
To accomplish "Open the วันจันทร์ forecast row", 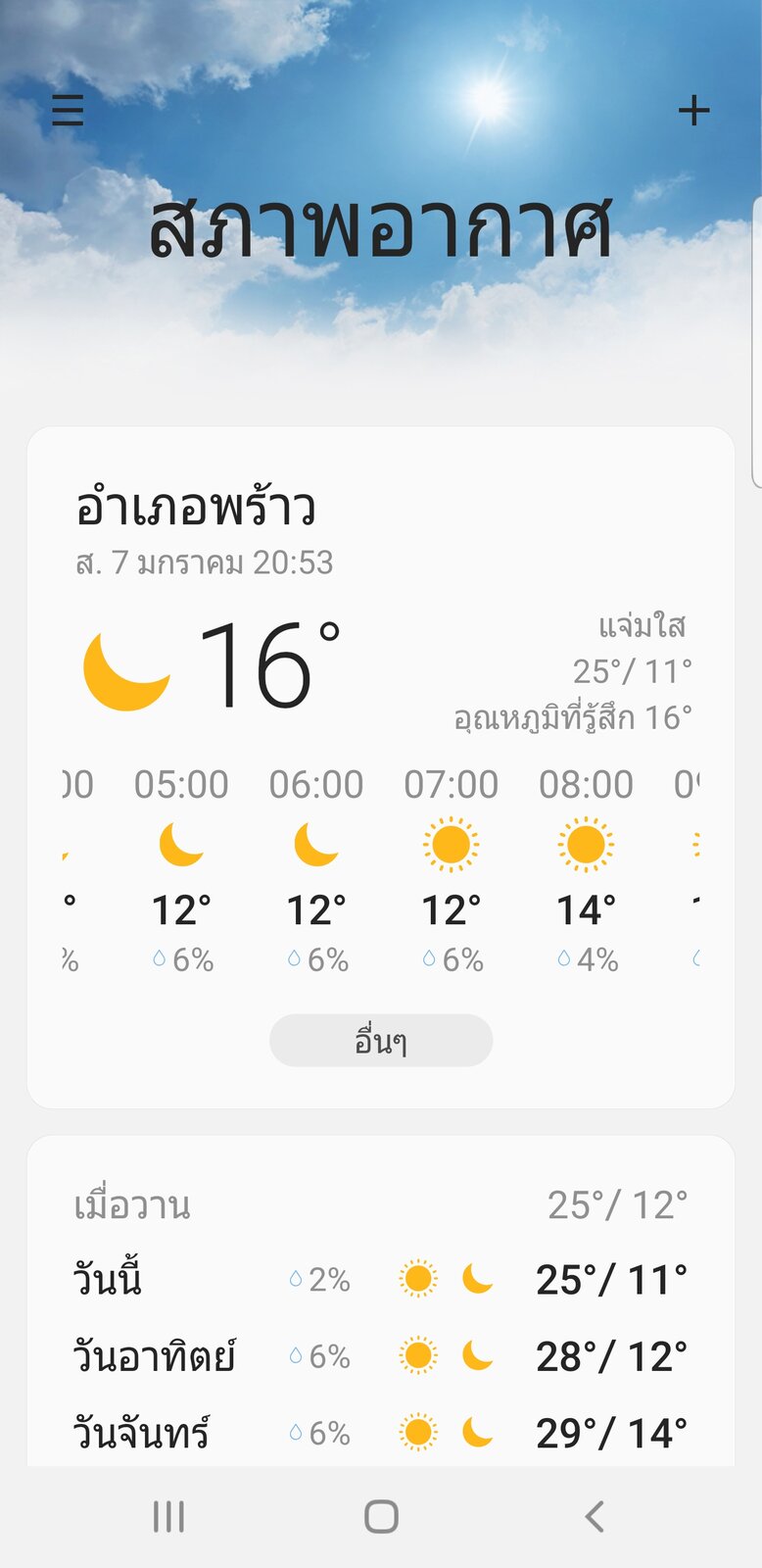I will click(380, 1433).
